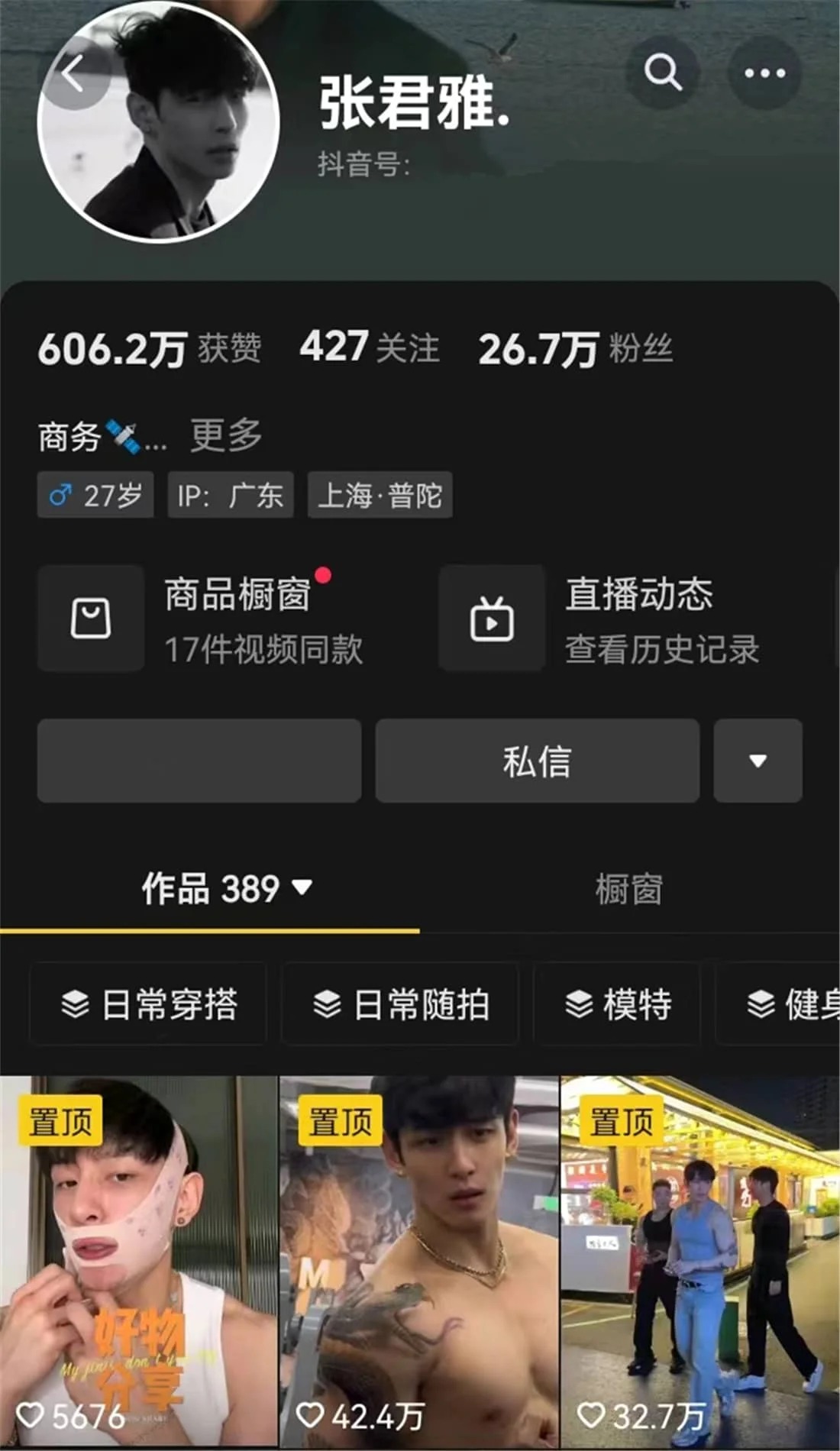This screenshot has width=840, height=1451.
Task: Open the pinned video with 5676 likes
Action: (138, 1260)
